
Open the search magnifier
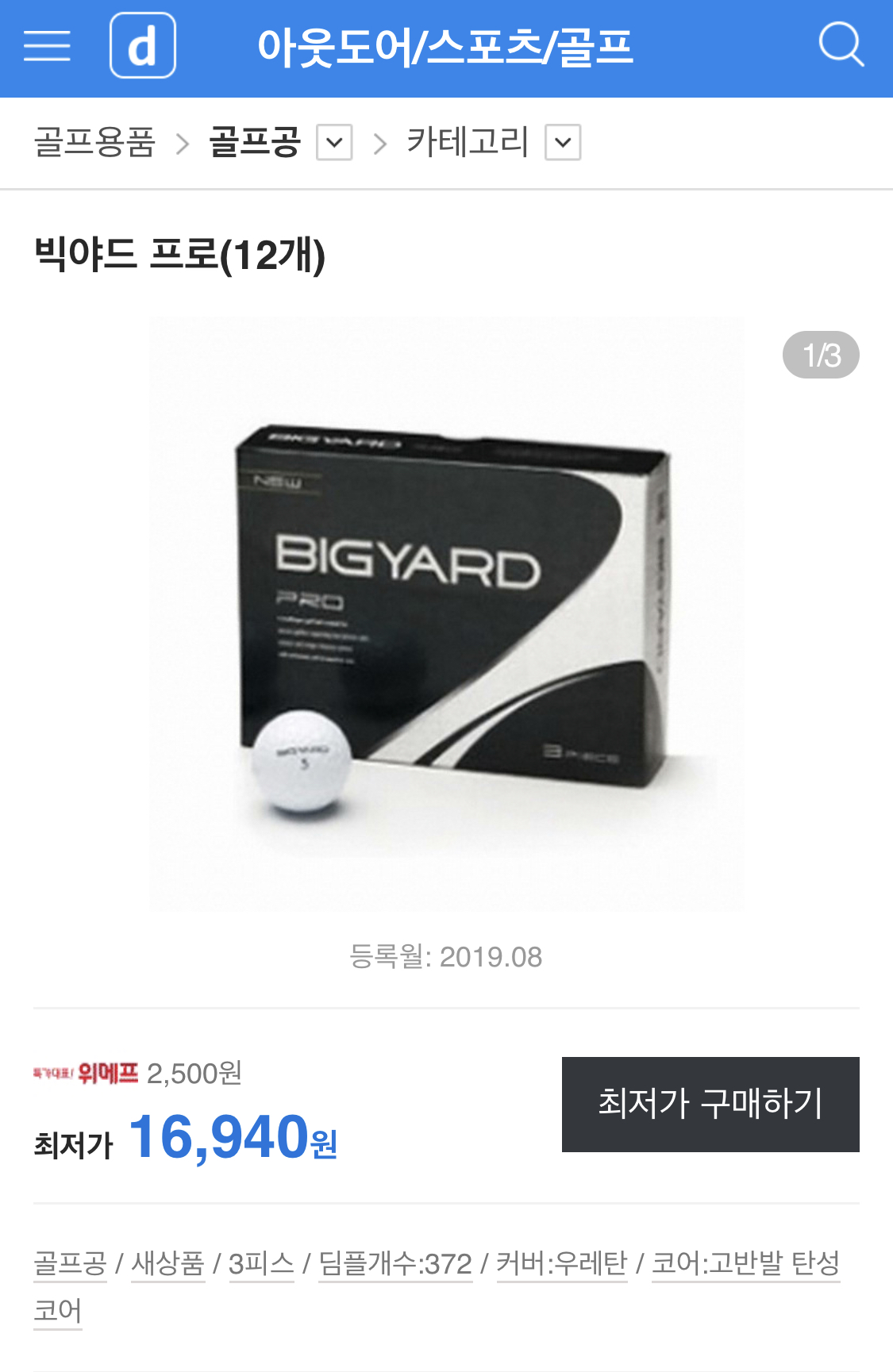[841, 44]
